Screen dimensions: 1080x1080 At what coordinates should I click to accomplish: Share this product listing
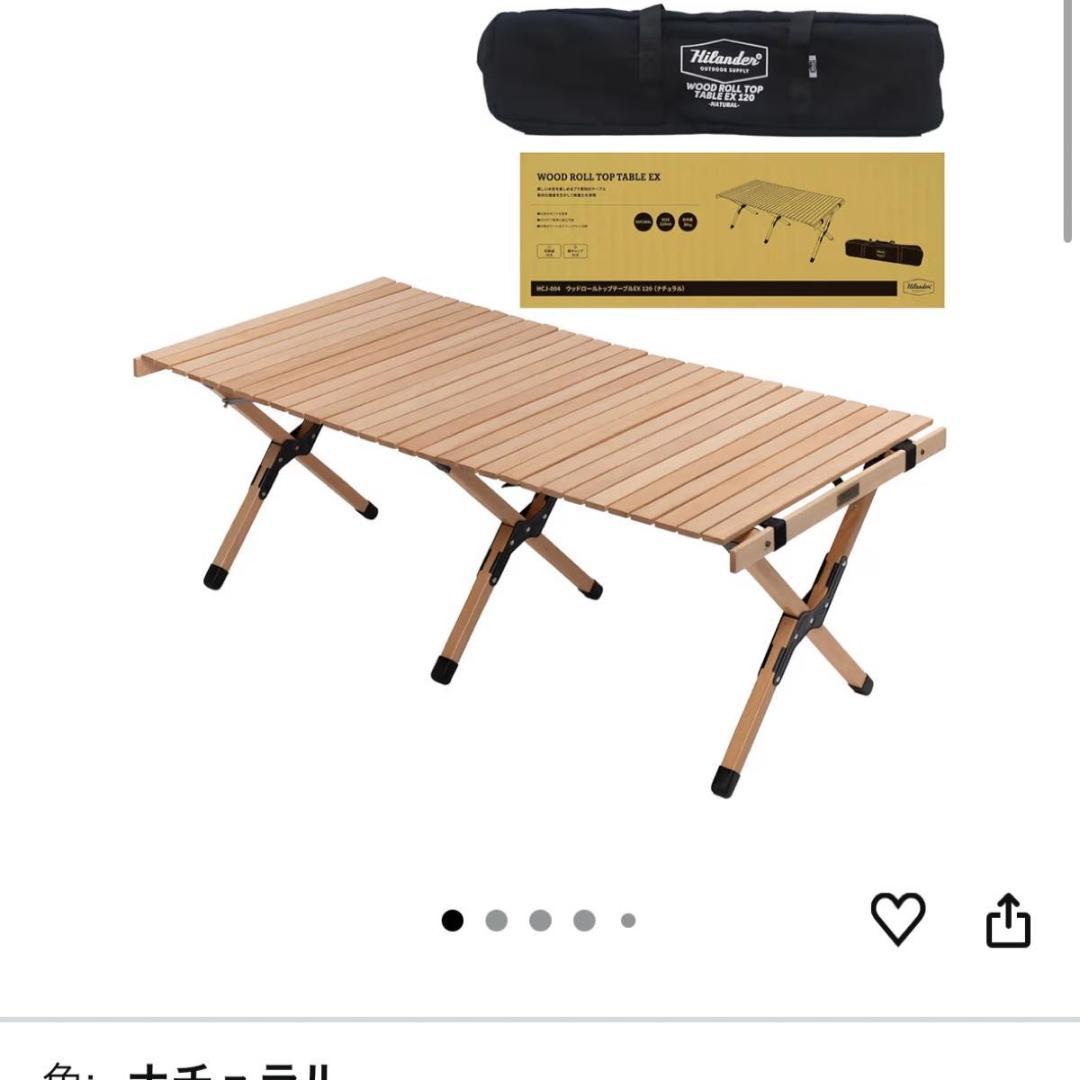[1008, 921]
